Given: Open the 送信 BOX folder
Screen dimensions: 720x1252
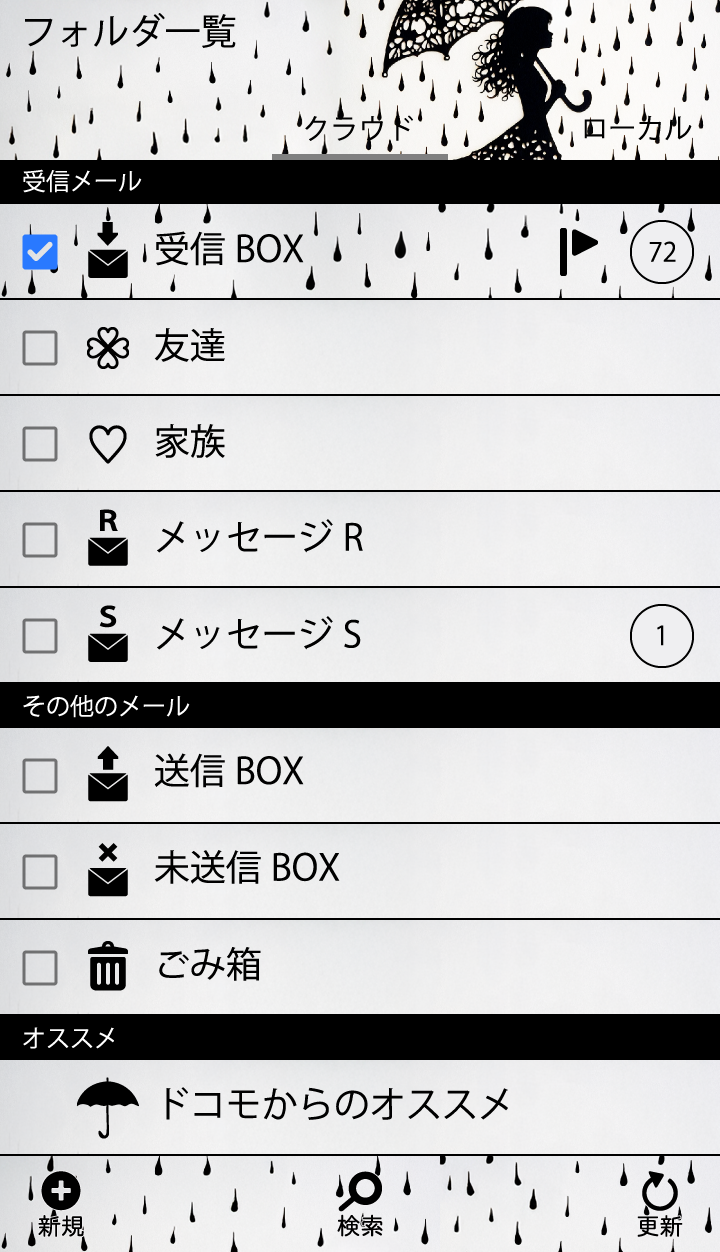Looking at the screenshot, I should pyautogui.click(x=230, y=772).
